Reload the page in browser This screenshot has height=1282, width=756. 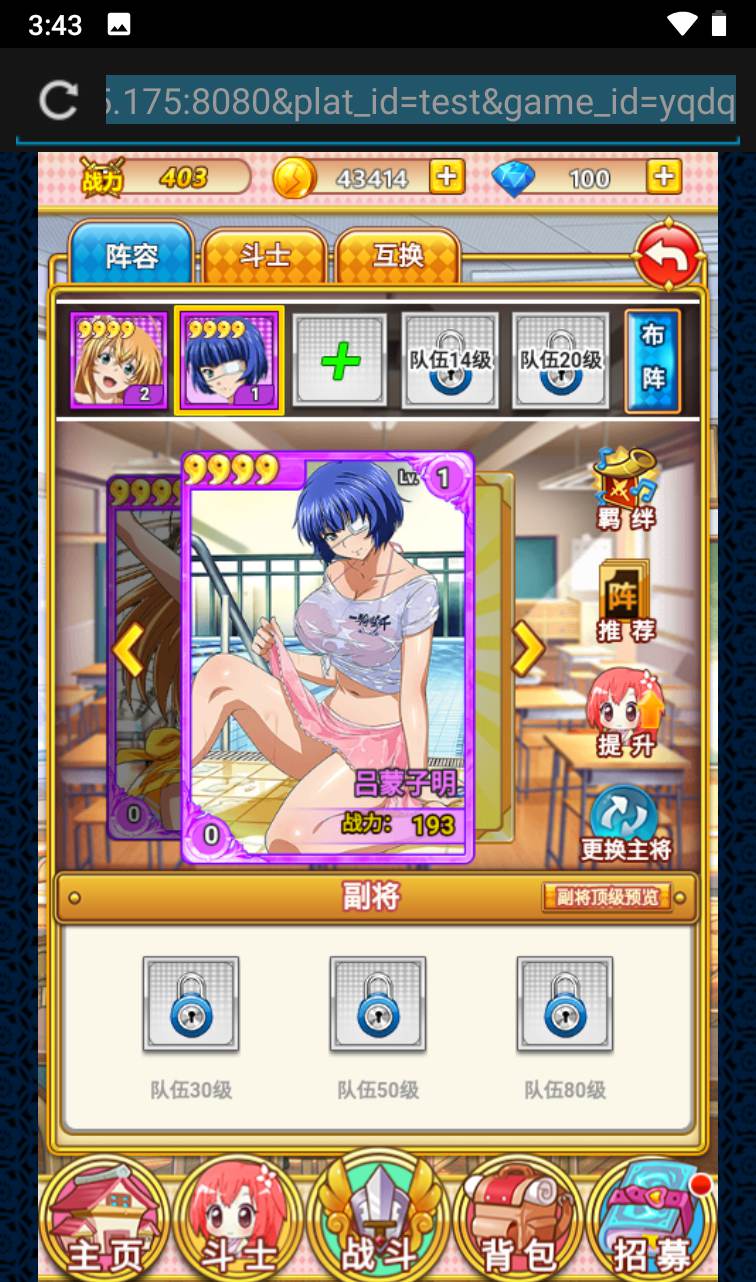[58, 100]
